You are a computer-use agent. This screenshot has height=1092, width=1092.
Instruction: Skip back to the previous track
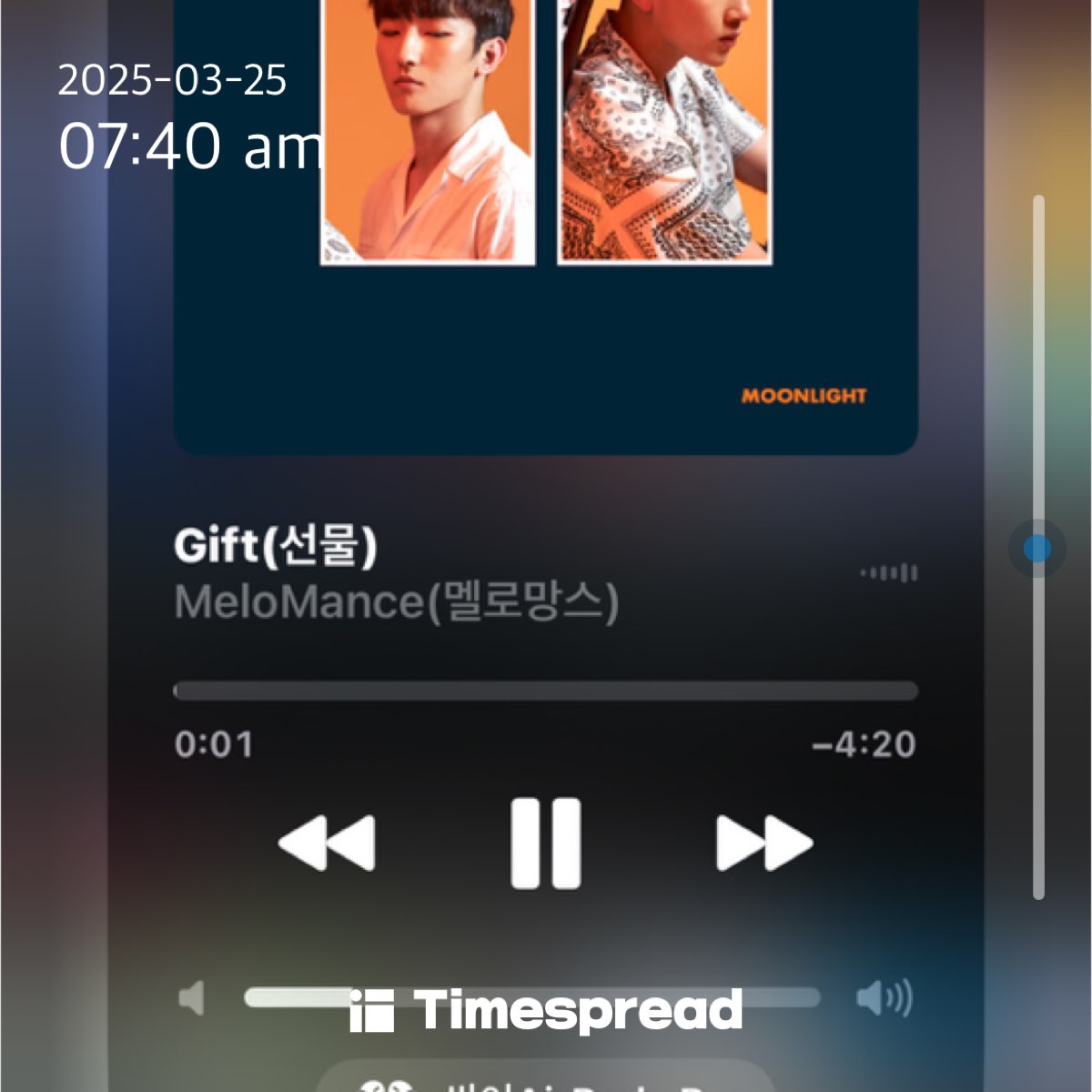tap(327, 843)
